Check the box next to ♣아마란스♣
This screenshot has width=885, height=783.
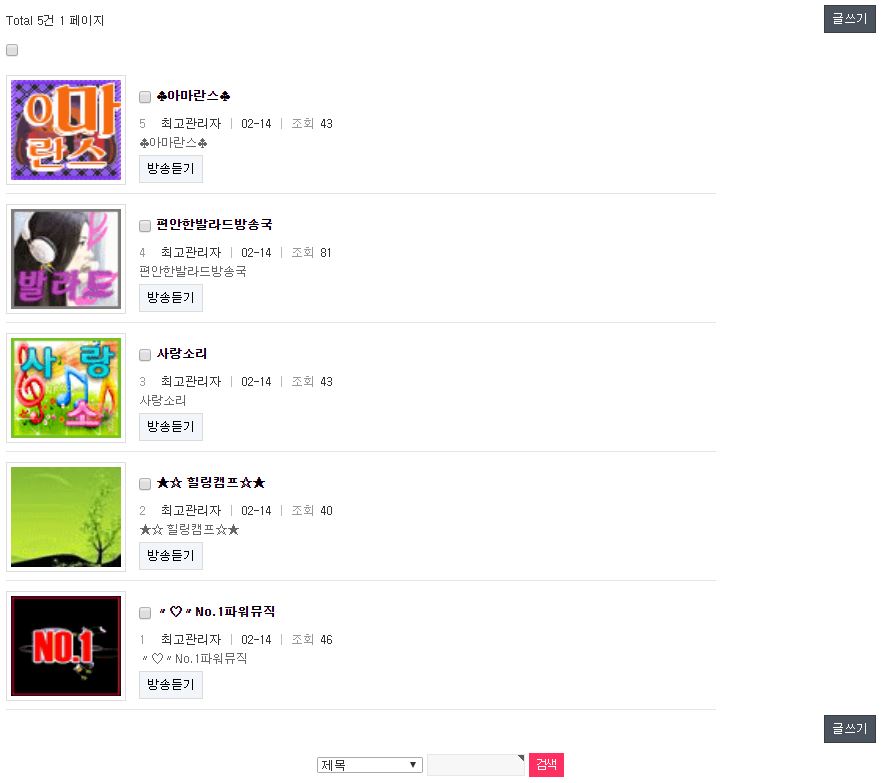point(145,97)
